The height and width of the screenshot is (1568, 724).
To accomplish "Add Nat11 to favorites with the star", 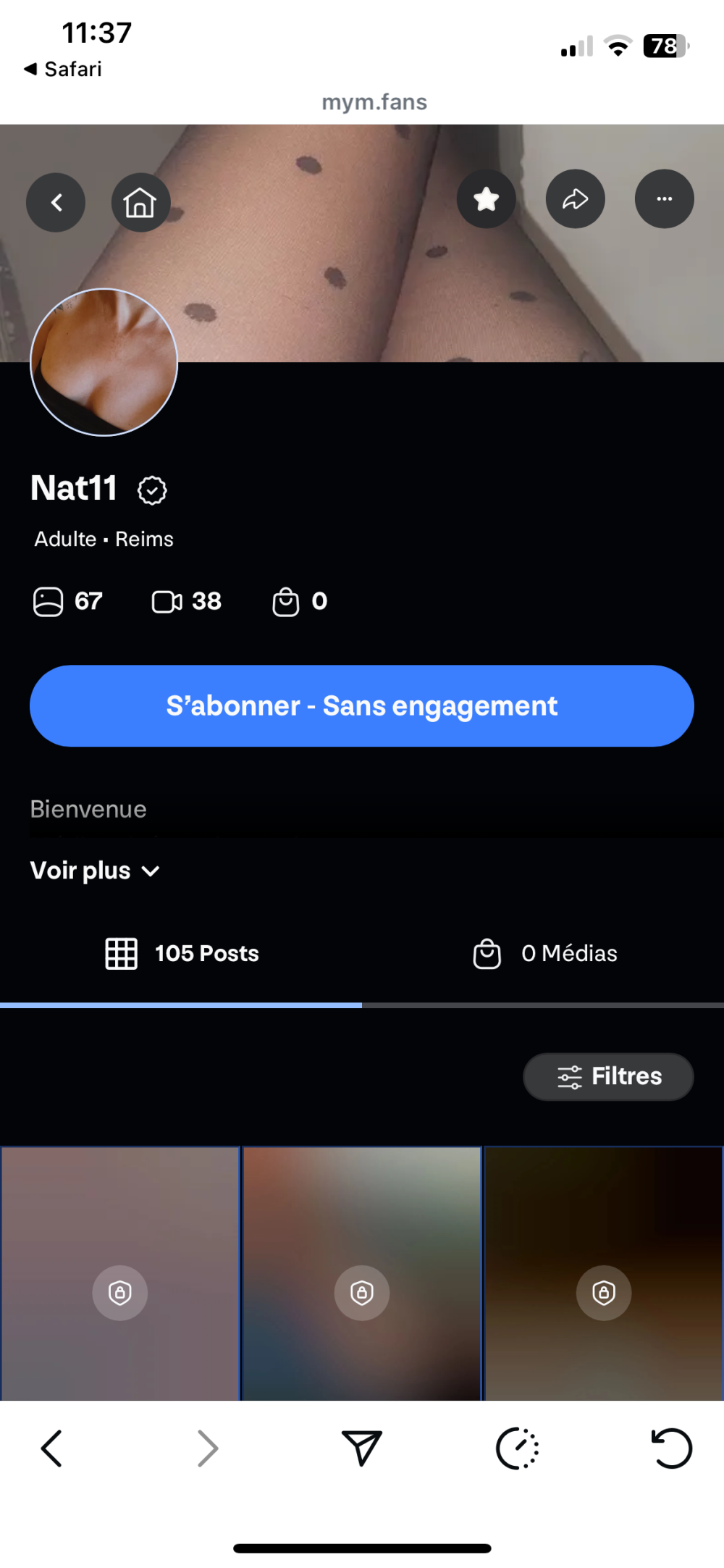I will coord(486,199).
